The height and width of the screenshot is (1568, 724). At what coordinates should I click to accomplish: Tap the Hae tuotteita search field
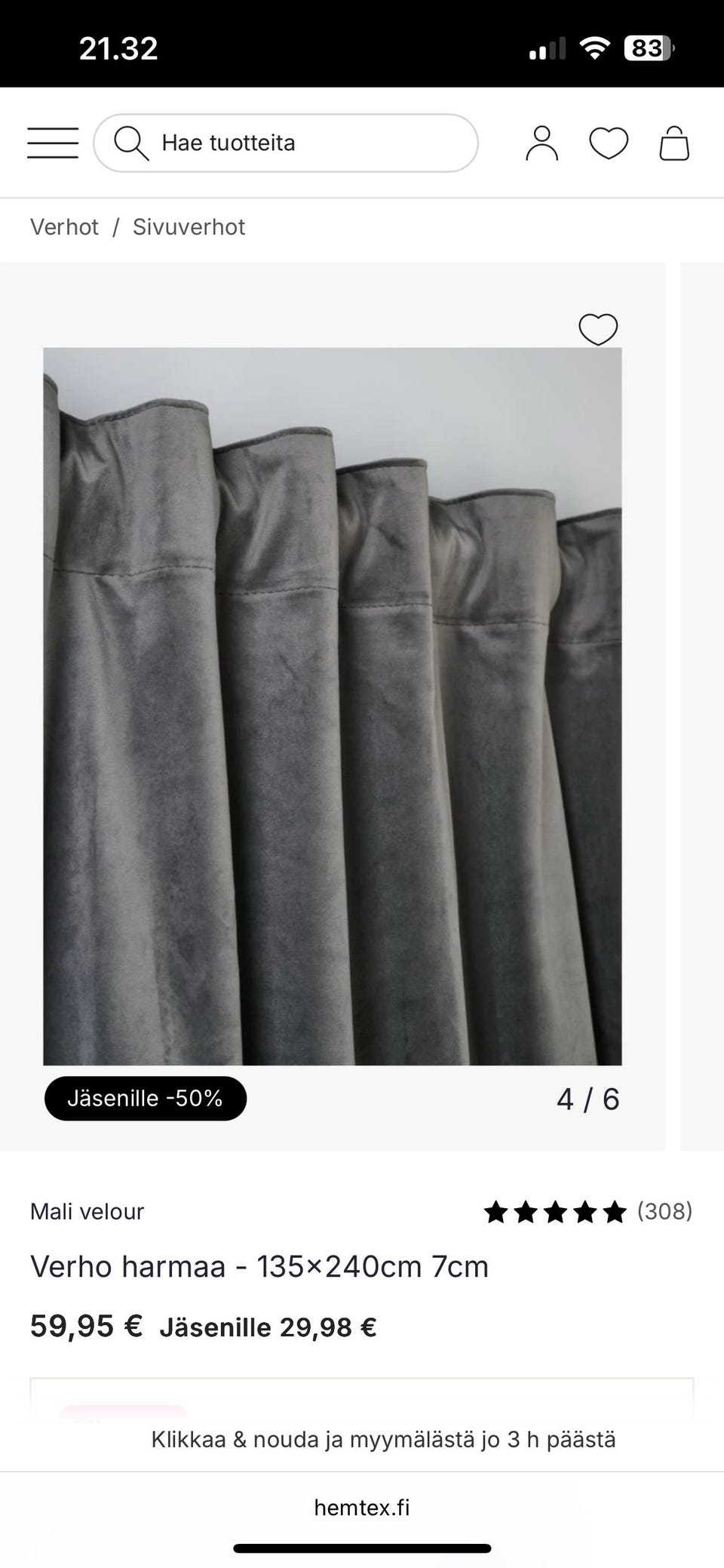(x=286, y=143)
